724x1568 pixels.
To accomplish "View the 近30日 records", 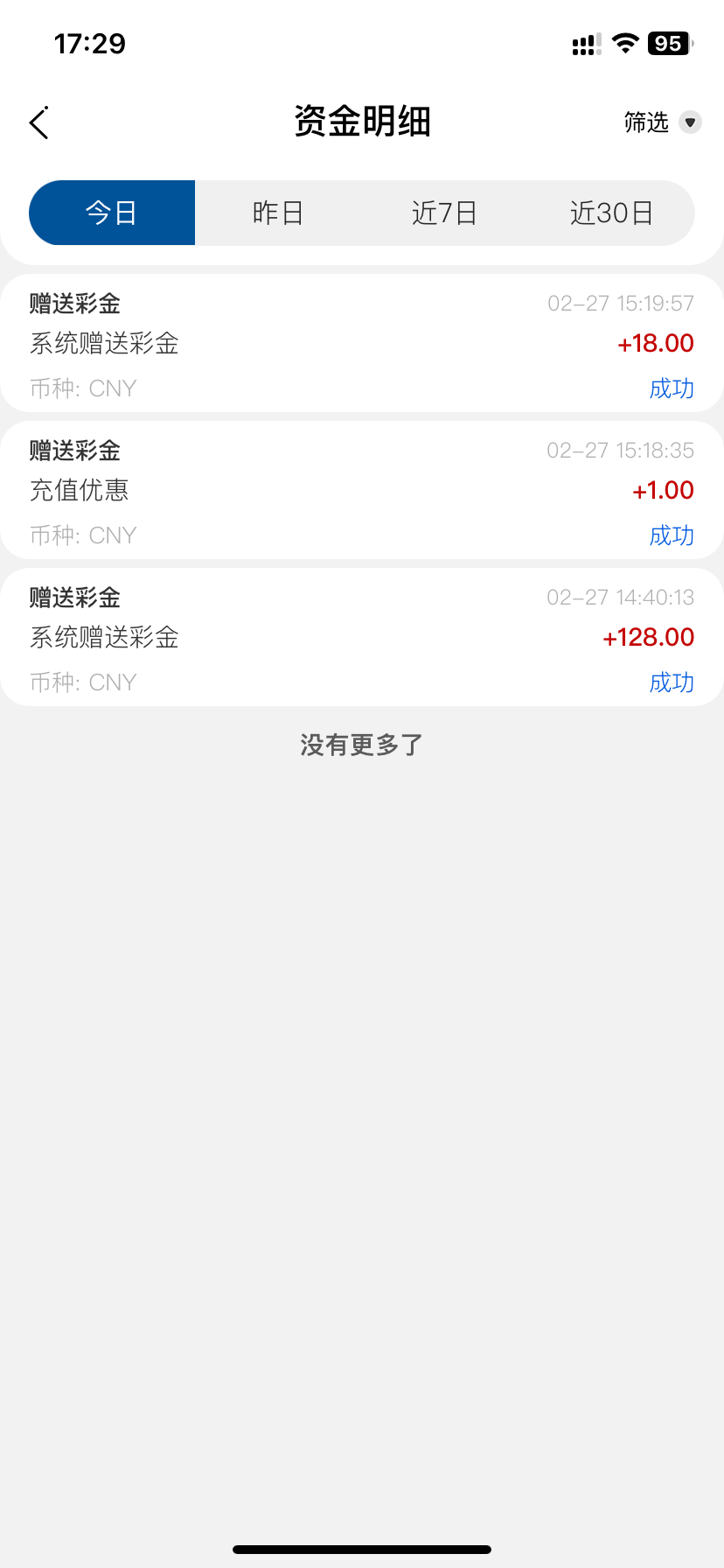I will [x=611, y=213].
